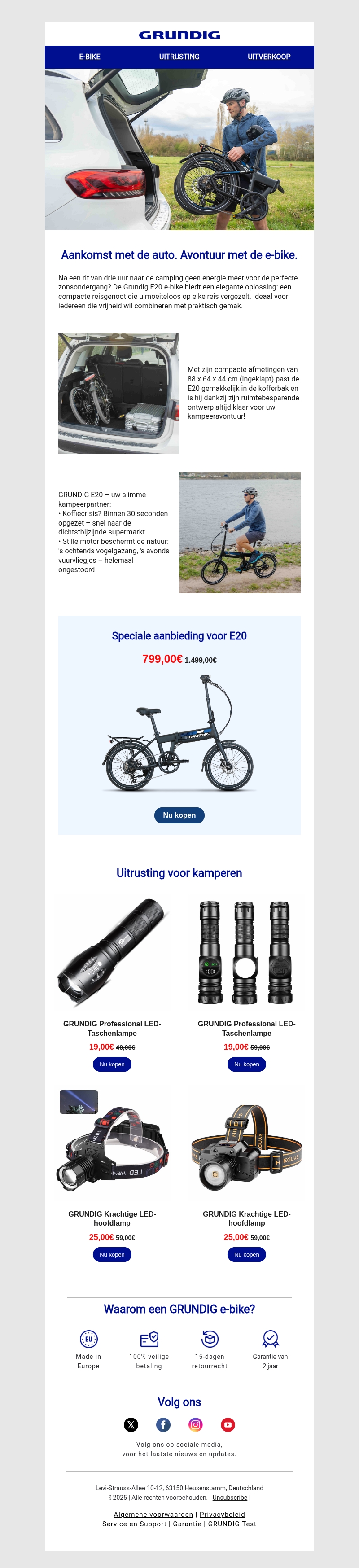Open the Instagram profile
359x1568 pixels.
pos(195,1424)
